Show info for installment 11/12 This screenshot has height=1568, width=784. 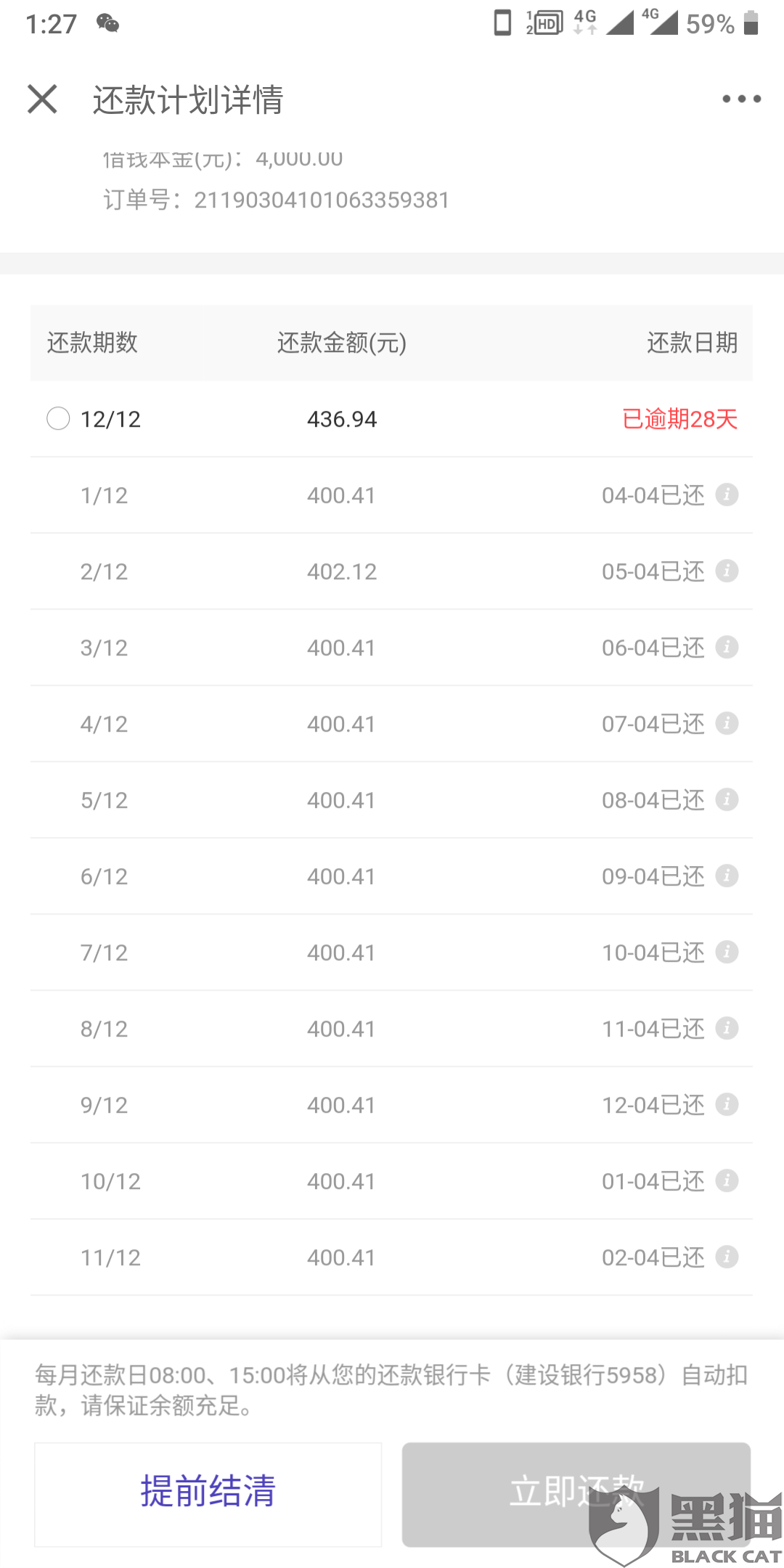727,1257
